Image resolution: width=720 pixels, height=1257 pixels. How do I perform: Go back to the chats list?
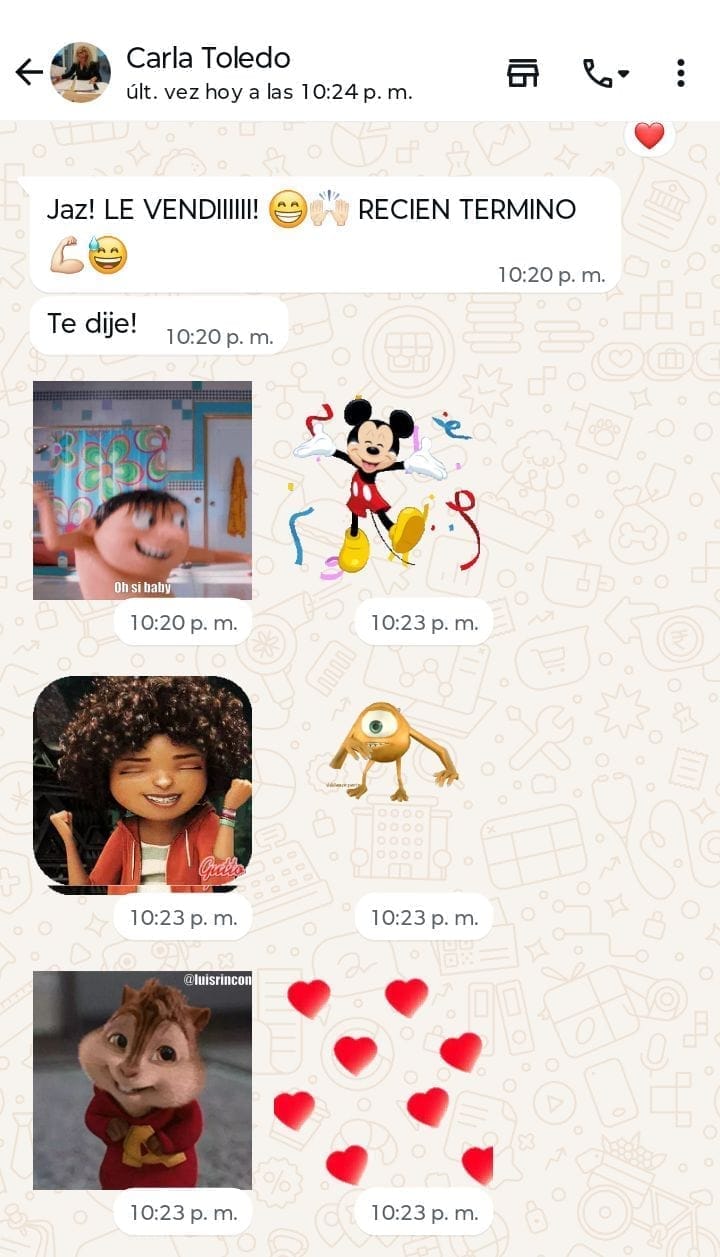(x=28, y=72)
